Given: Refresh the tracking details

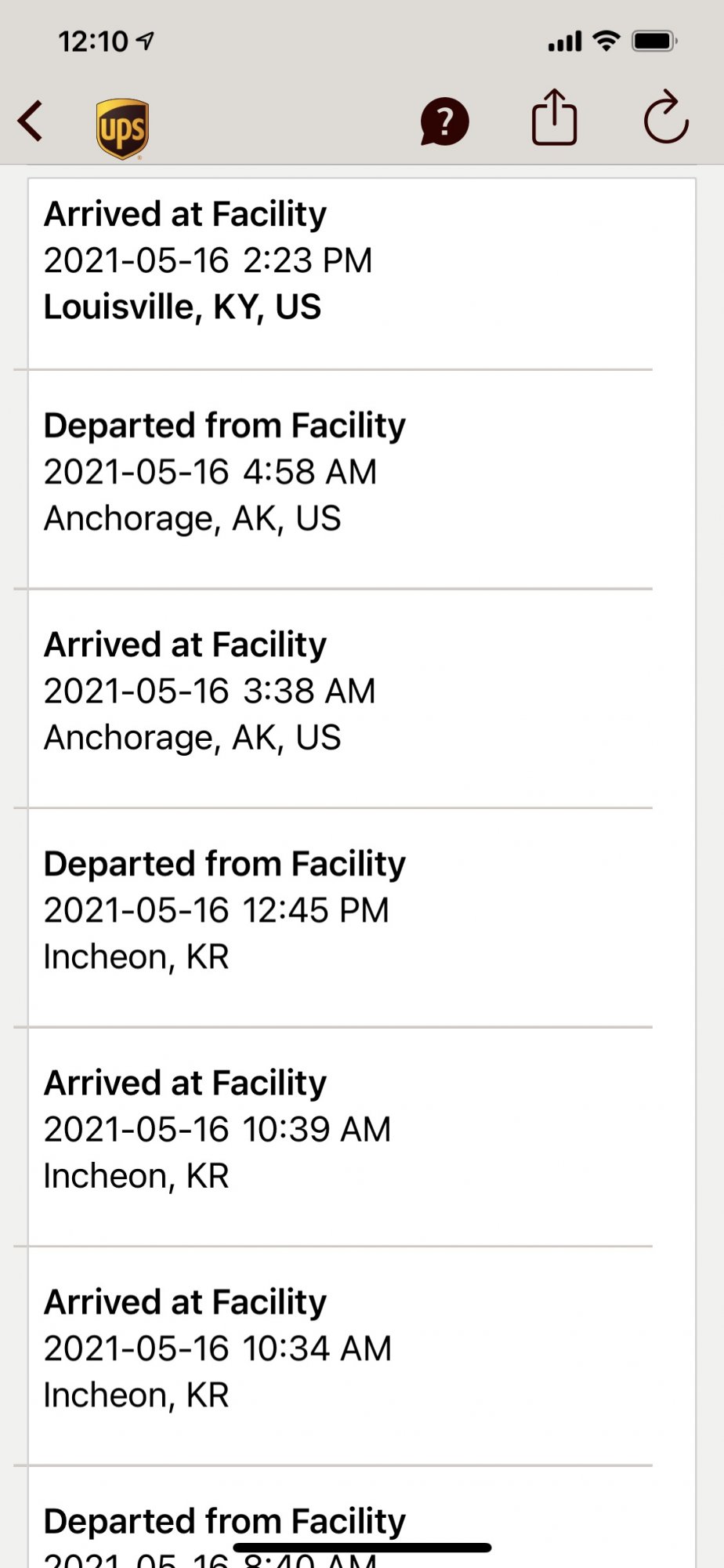Looking at the screenshot, I should [665, 119].
